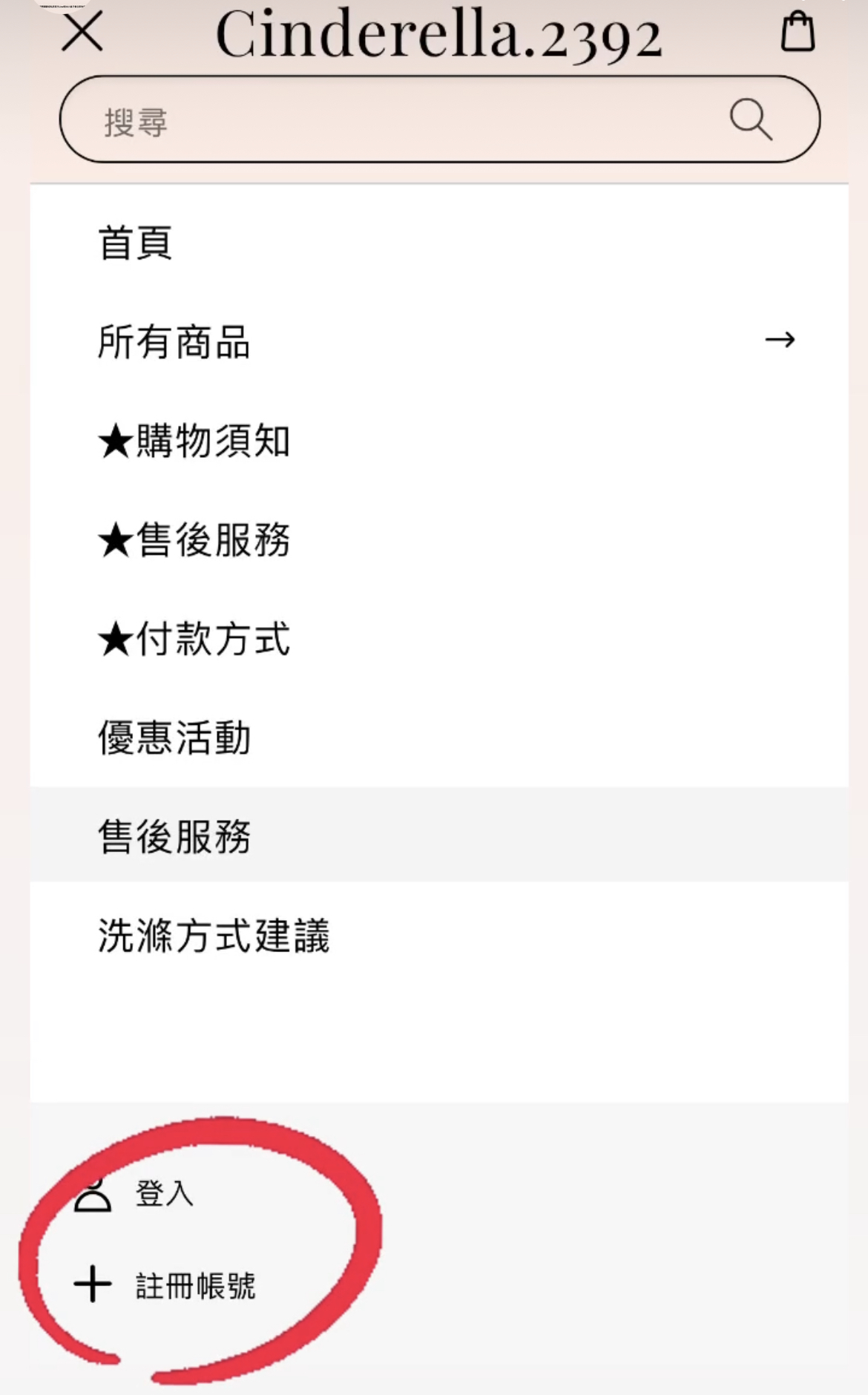Tap 登入 to sign in
This screenshot has height=1395, width=868.
coord(164,1194)
